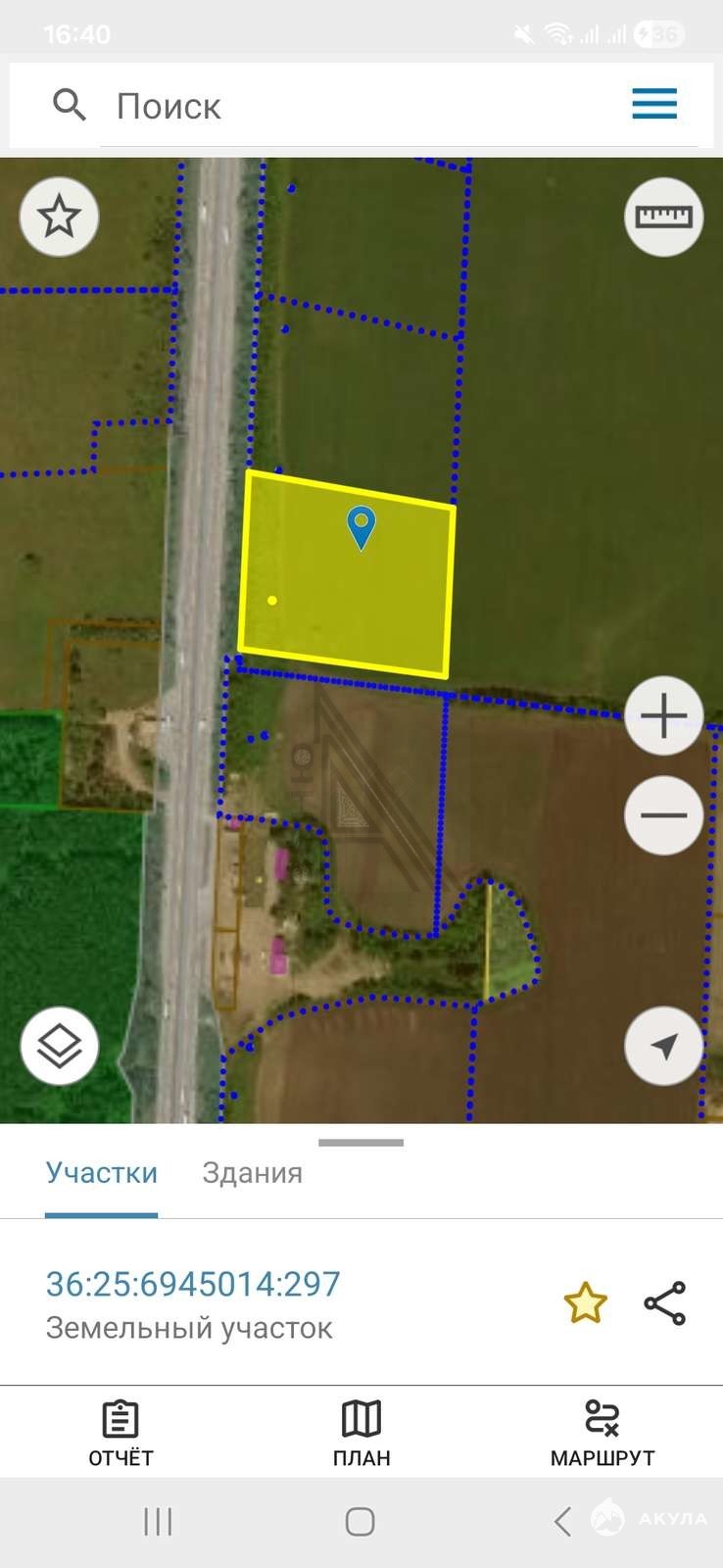Zoom out with the minus button
This screenshot has width=723, height=1568.
pyautogui.click(x=663, y=815)
